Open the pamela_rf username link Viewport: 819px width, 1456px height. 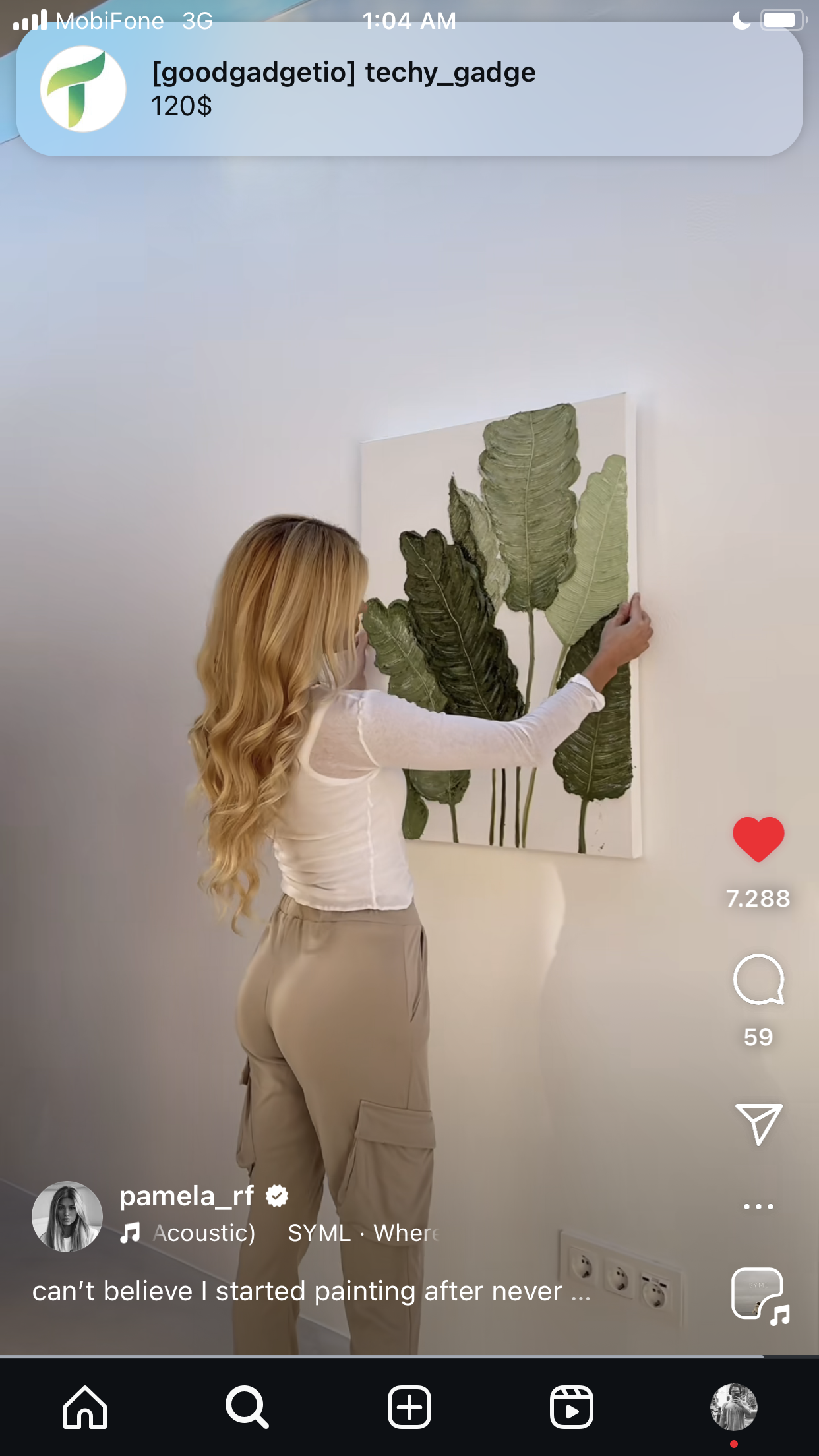pos(187,1196)
